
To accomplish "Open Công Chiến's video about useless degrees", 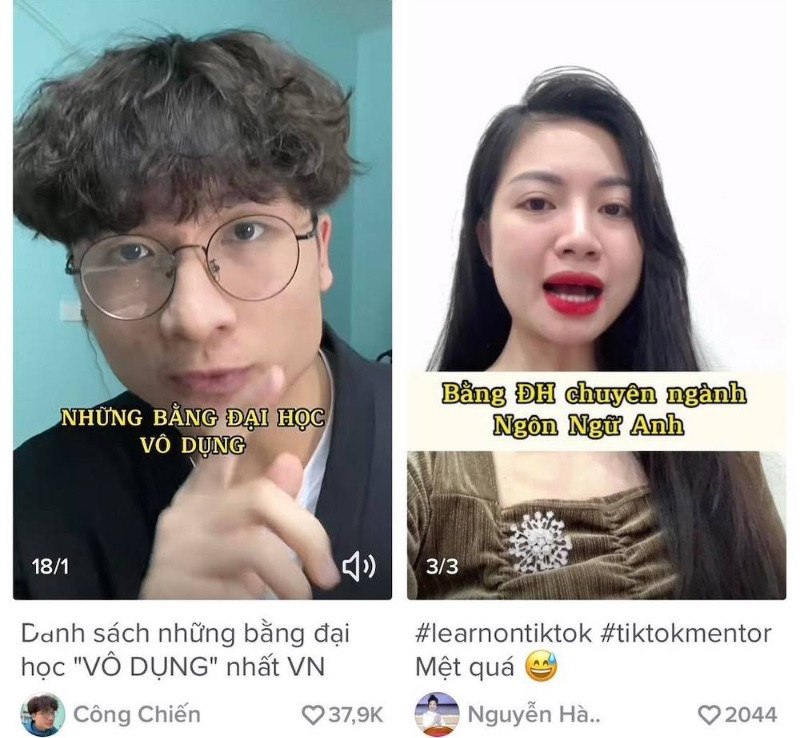I will point(202,300).
